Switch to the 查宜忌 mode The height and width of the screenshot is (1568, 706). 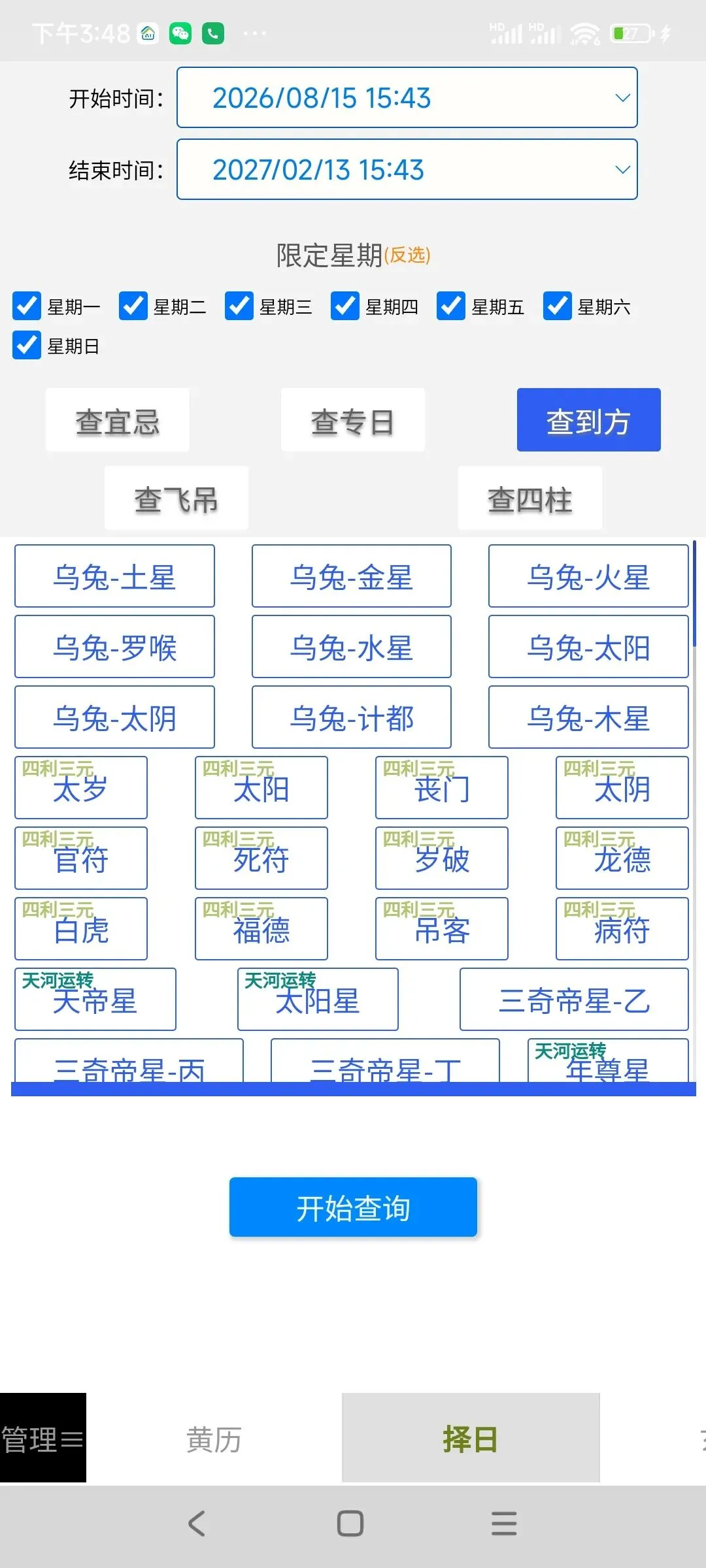118,420
